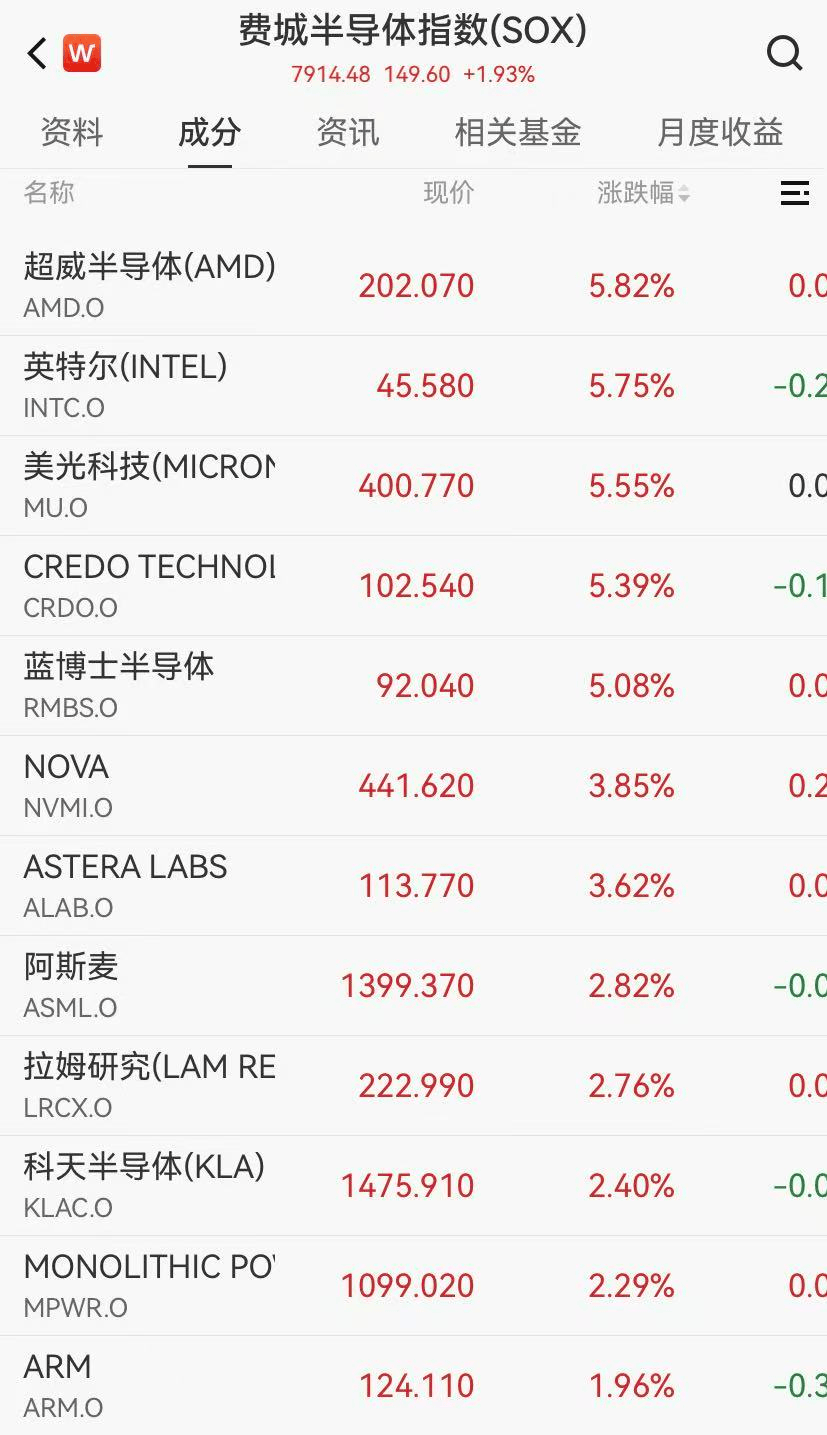The image size is (827, 1435).
Task: Open the 相关基金 tab
Action: (x=517, y=132)
